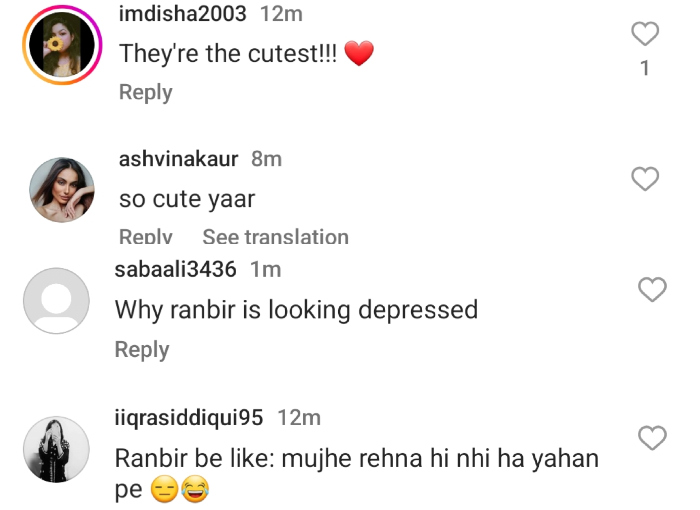This screenshot has height=510, width=700.
Task: Like sabaali3436's comment
Action: pyautogui.click(x=652, y=290)
